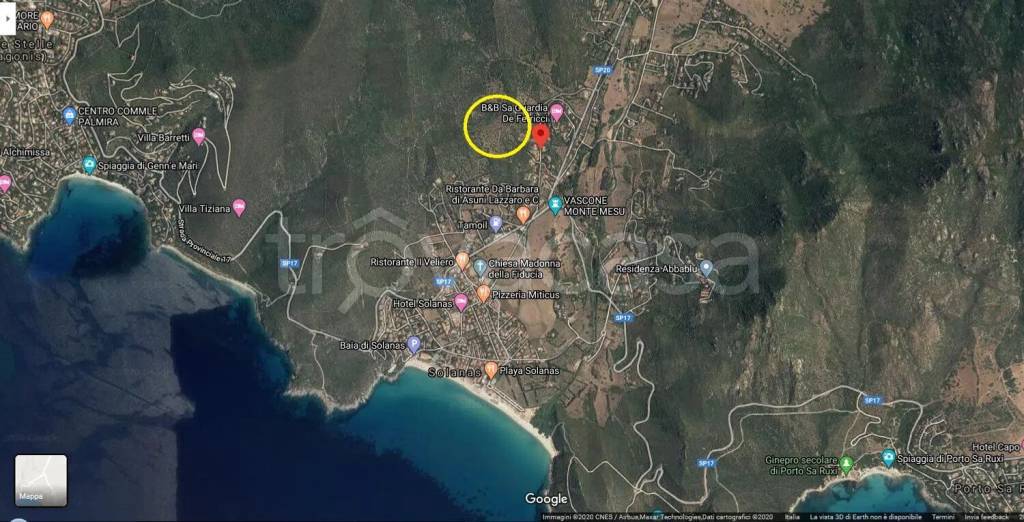Select the Ristorante Il Veliero marker

pos(462,260)
